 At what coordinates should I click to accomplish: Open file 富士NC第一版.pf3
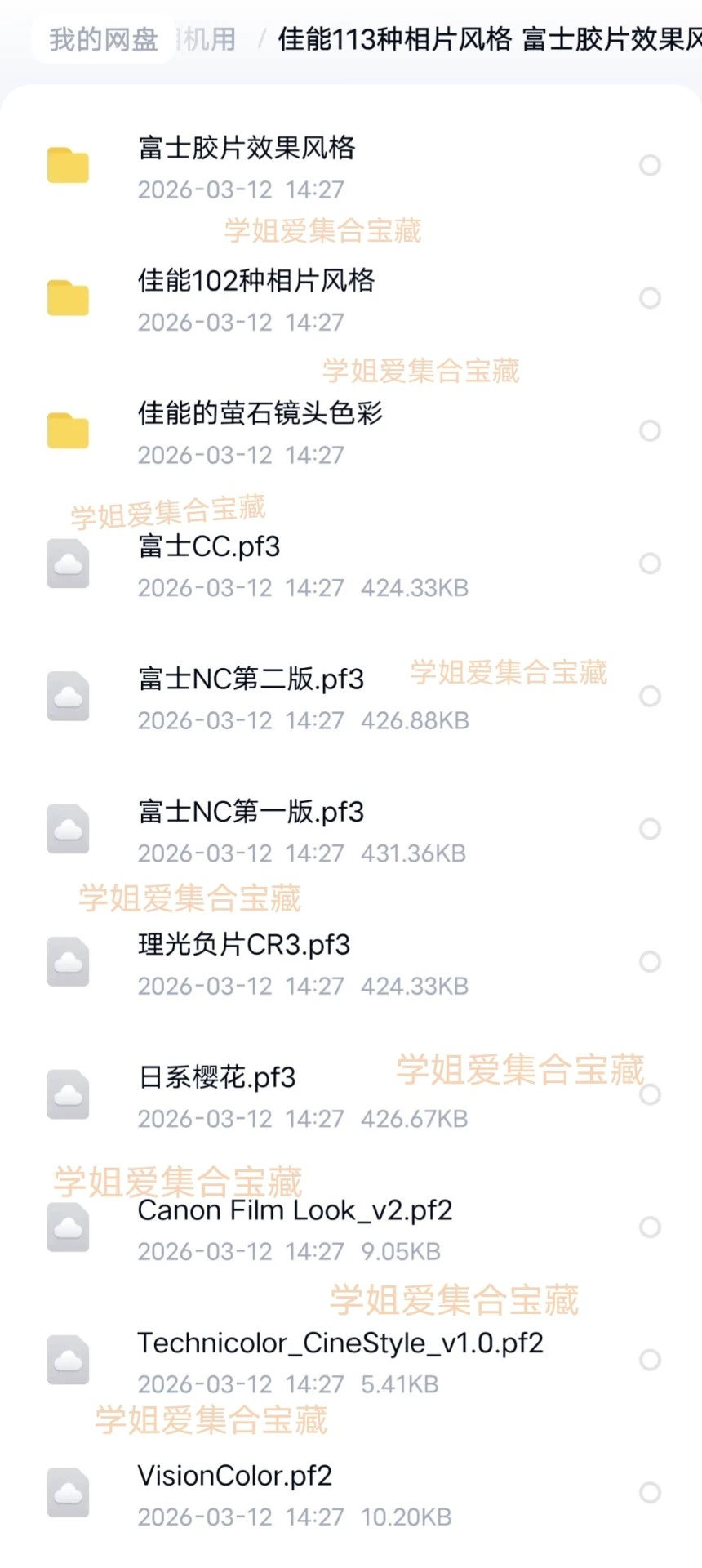[251, 812]
